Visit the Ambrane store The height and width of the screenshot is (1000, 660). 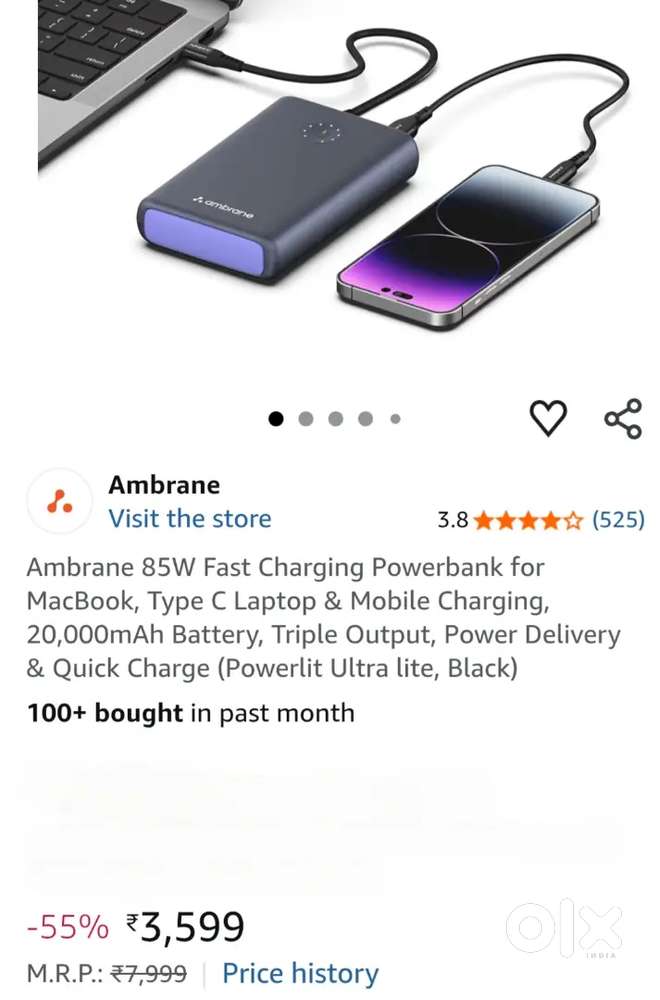(190, 519)
